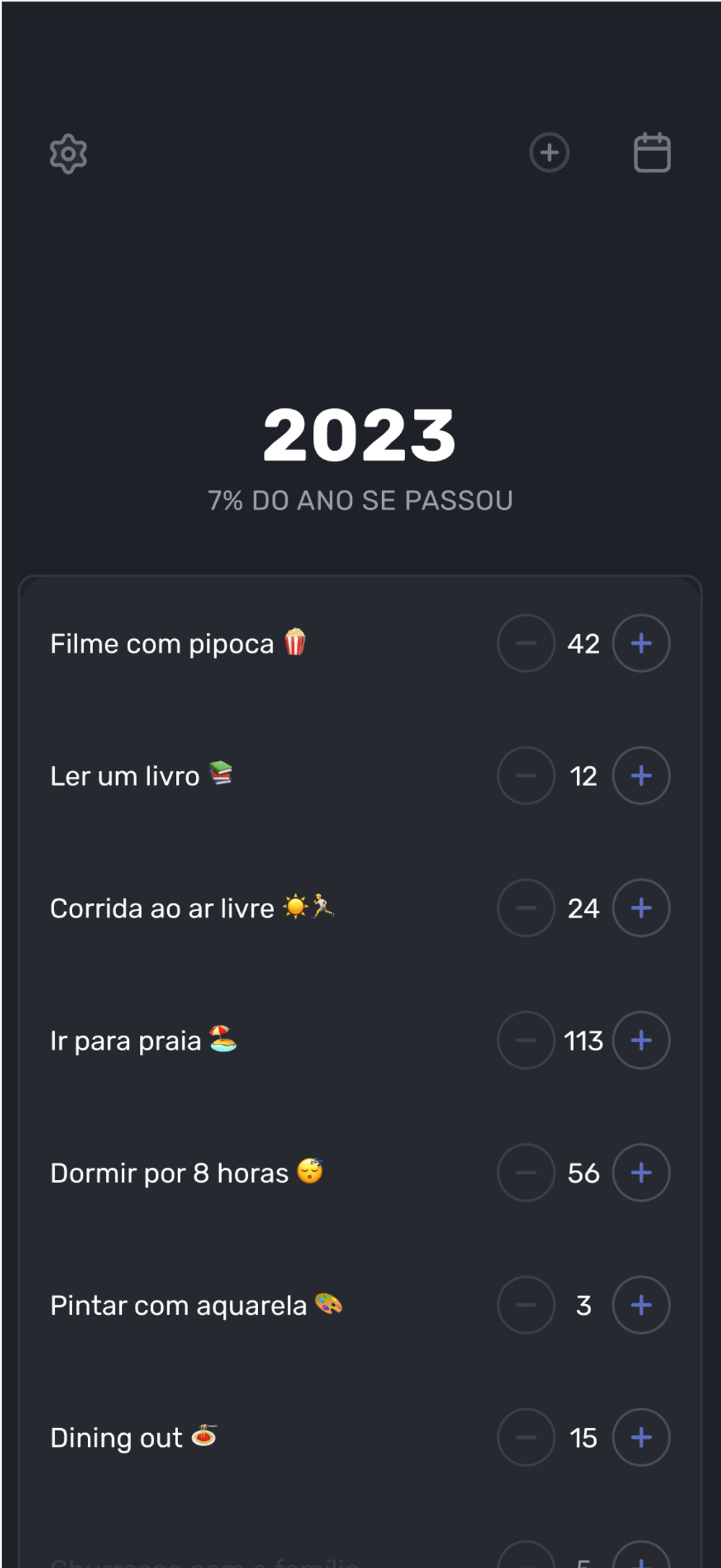Image resolution: width=721 pixels, height=1568 pixels.
Task: Increase the Dining out count
Action: 641,1437
